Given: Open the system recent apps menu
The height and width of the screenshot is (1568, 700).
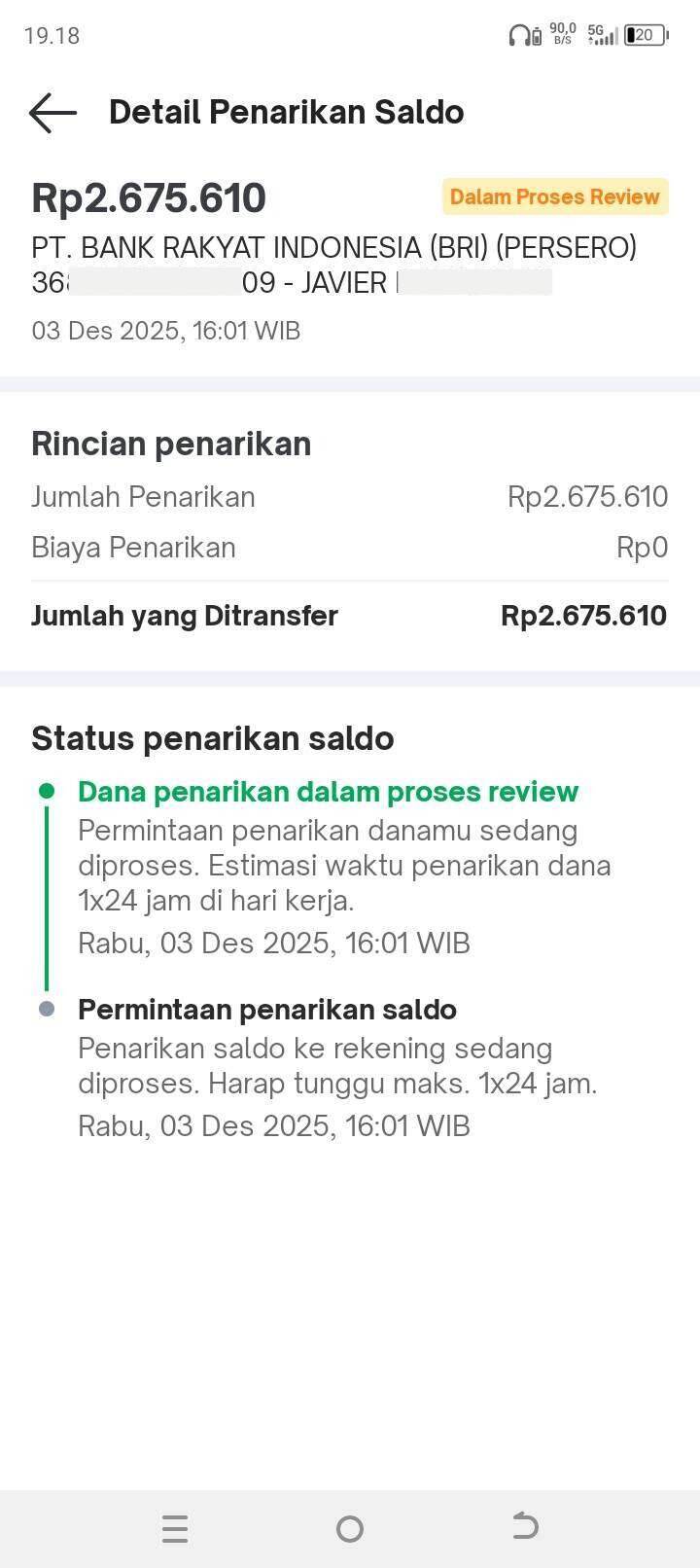Looking at the screenshot, I should 175,1528.
